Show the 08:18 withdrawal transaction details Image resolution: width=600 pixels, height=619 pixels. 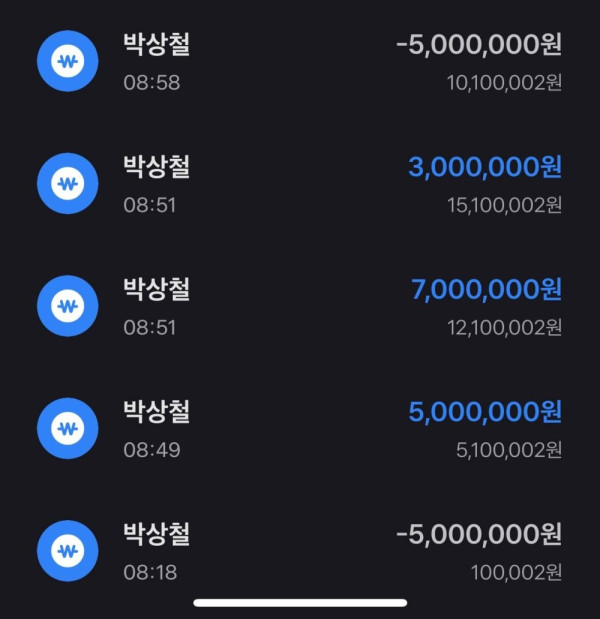(300, 551)
